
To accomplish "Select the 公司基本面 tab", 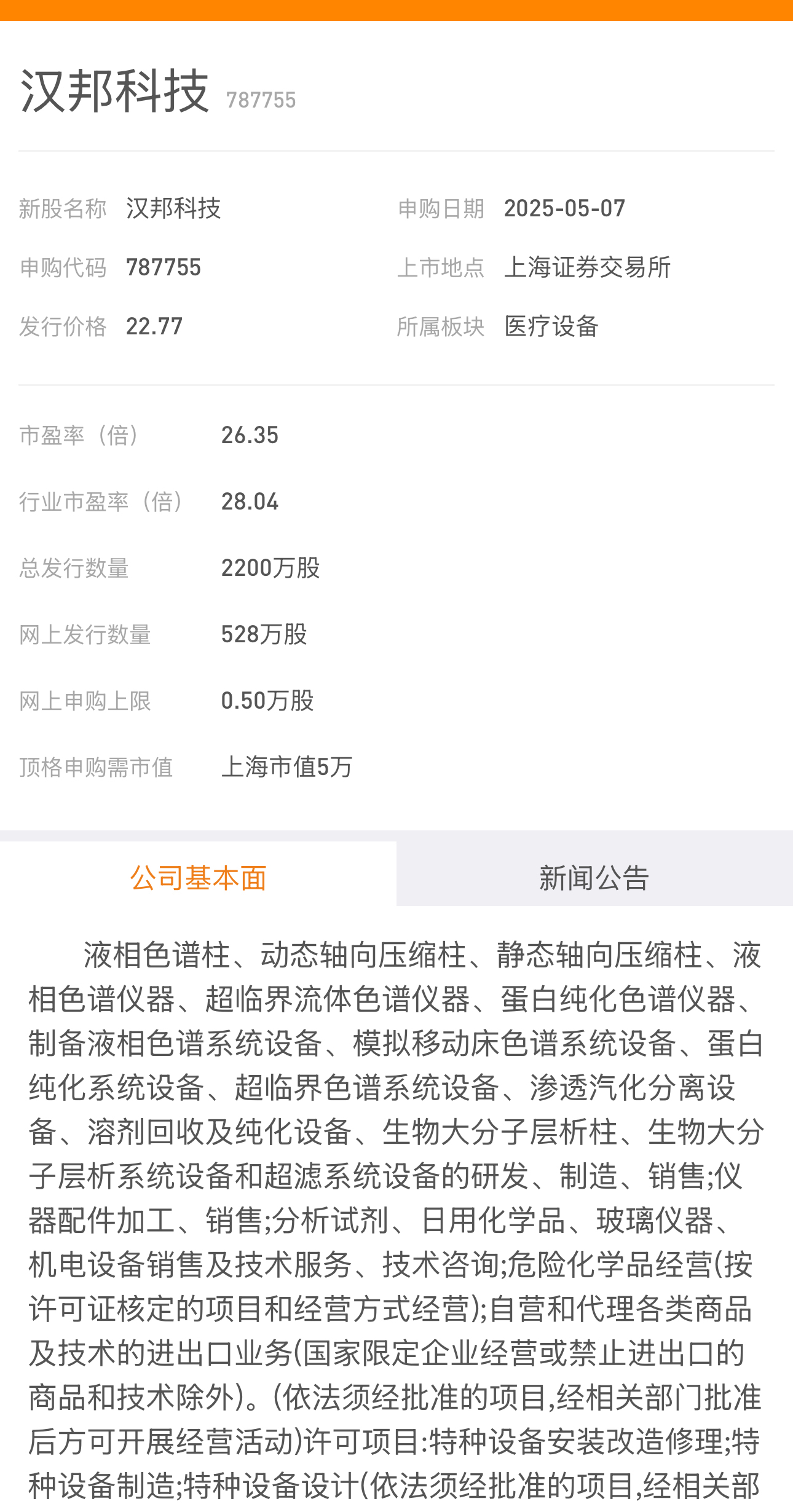I will coord(198,877).
